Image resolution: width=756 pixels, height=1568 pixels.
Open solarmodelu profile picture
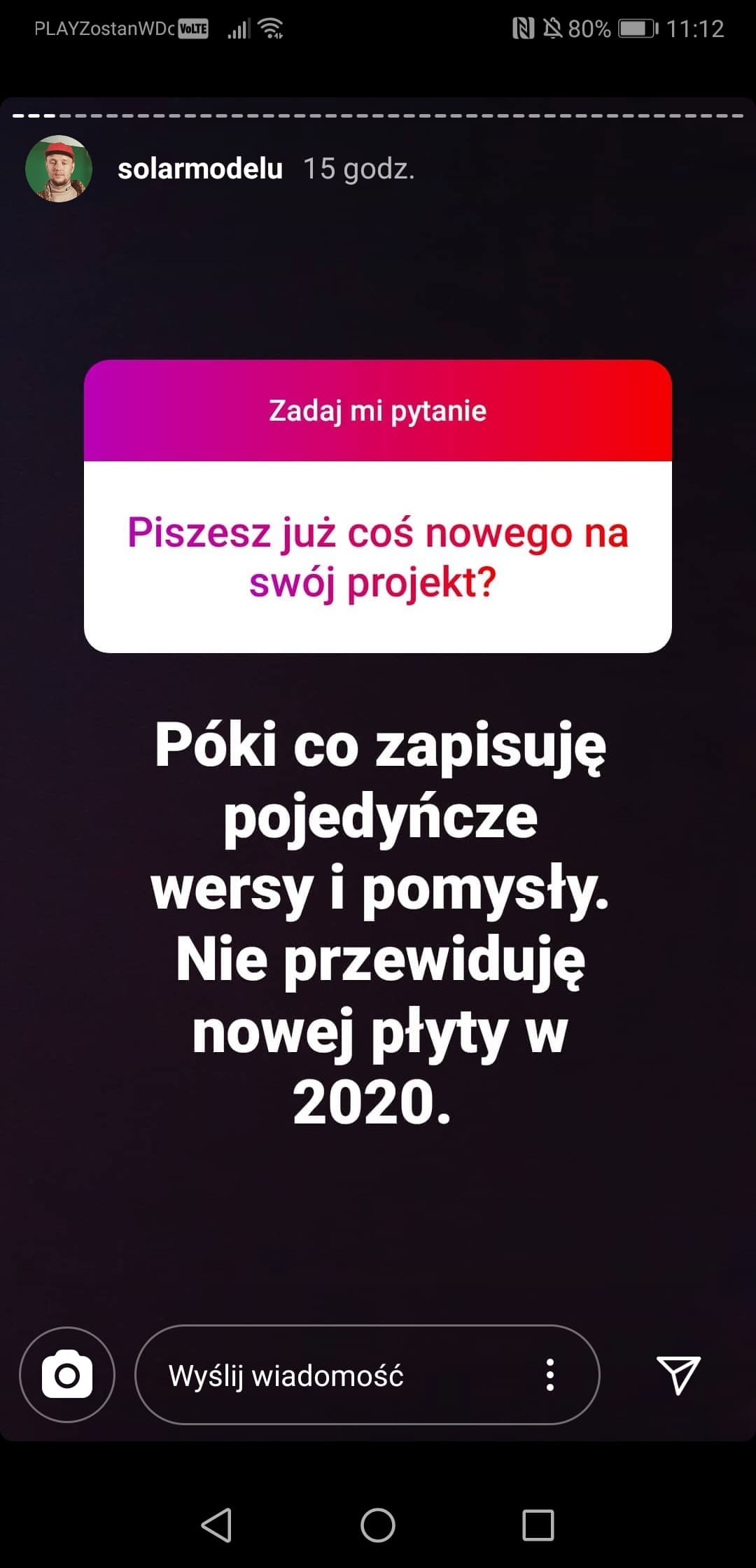(x=59, y=169)
